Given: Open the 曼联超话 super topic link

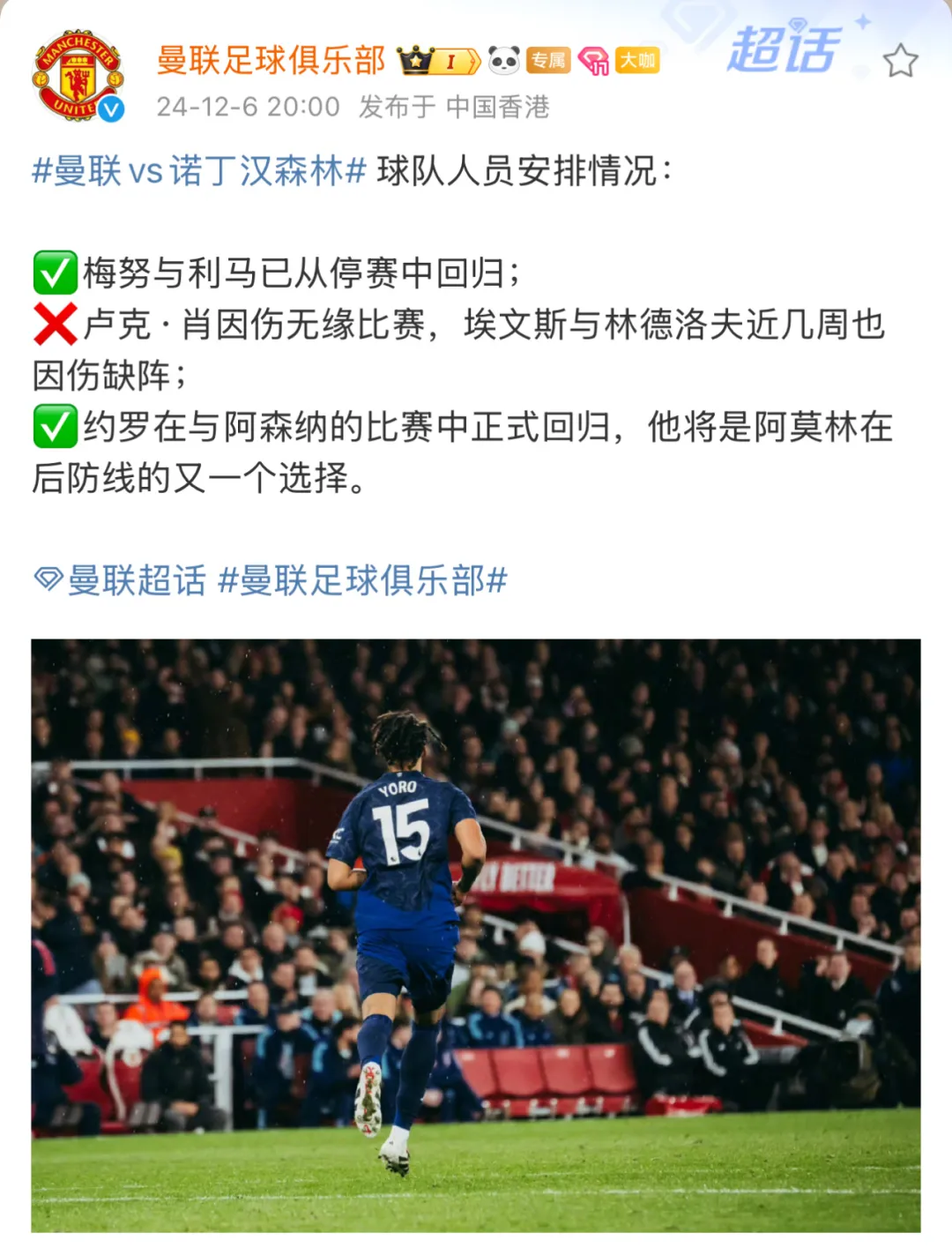Looking at the screenshot, I should click(122, 581).
